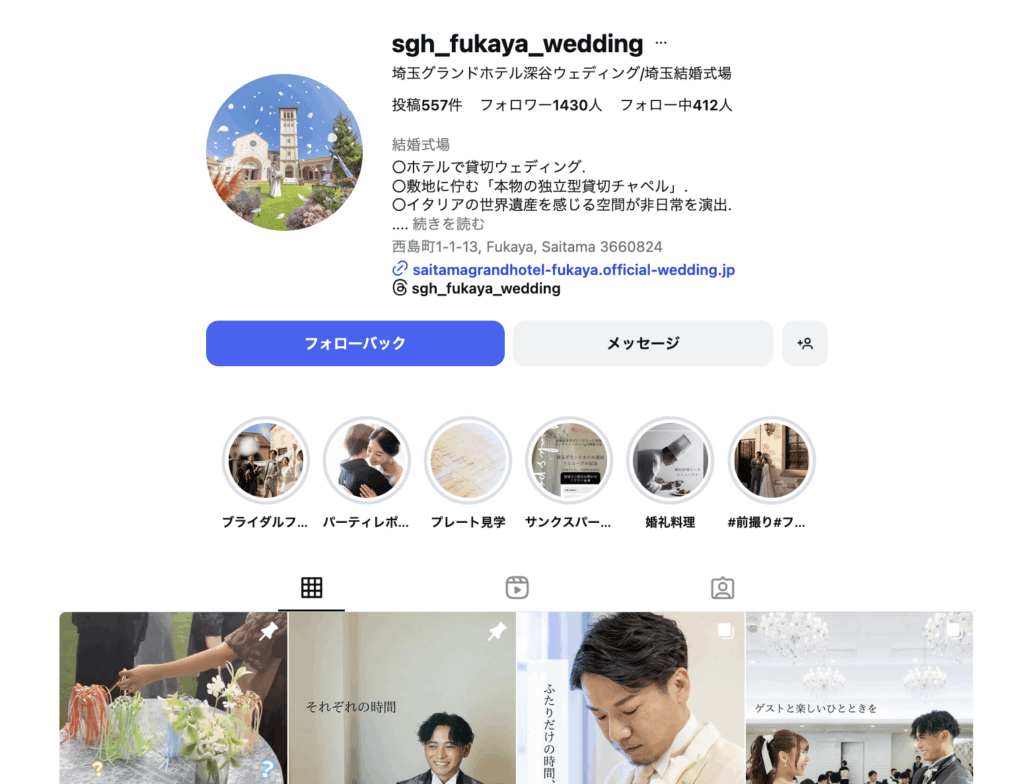
Task: Open #前撮り#フ... story highlight
Action: (771, 461)
